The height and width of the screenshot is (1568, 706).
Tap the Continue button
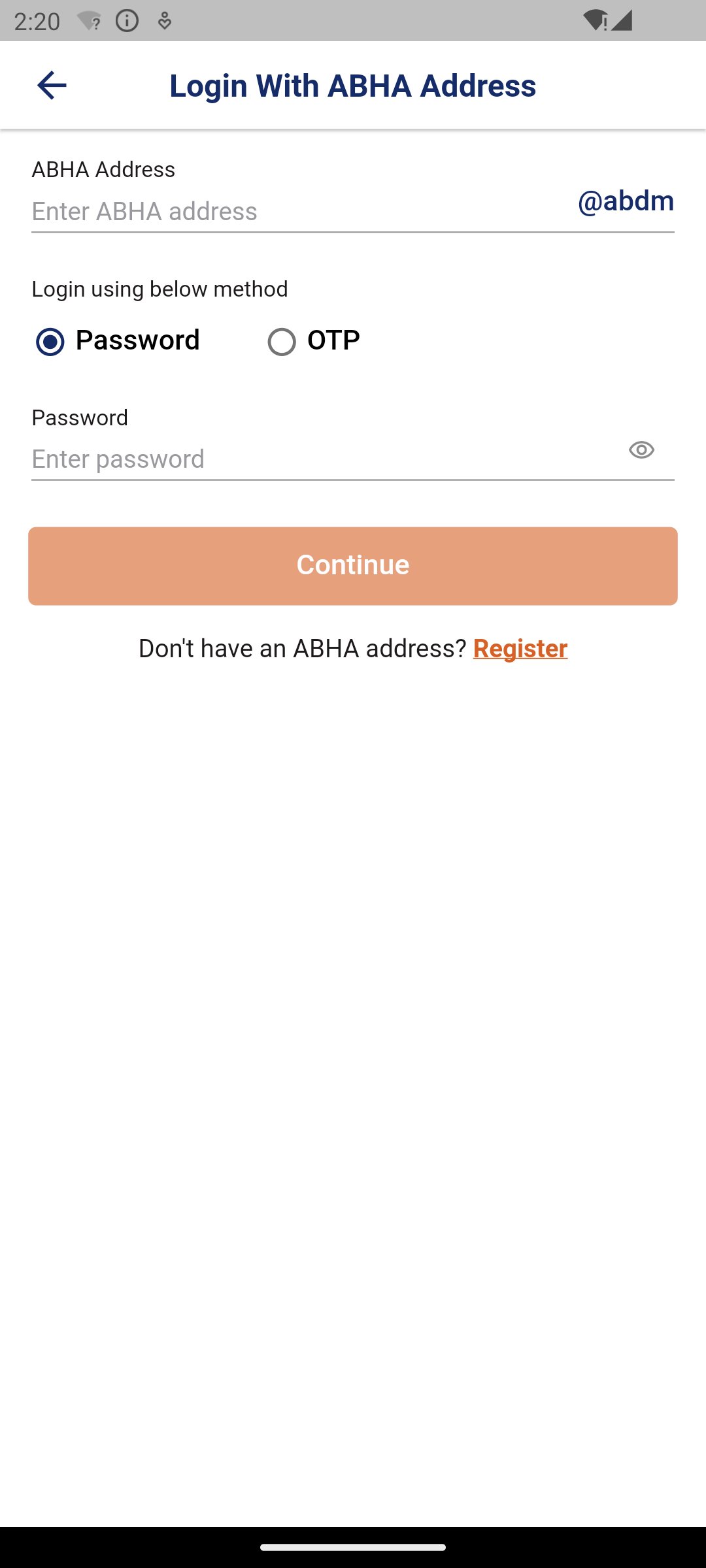tap(353, 566)
